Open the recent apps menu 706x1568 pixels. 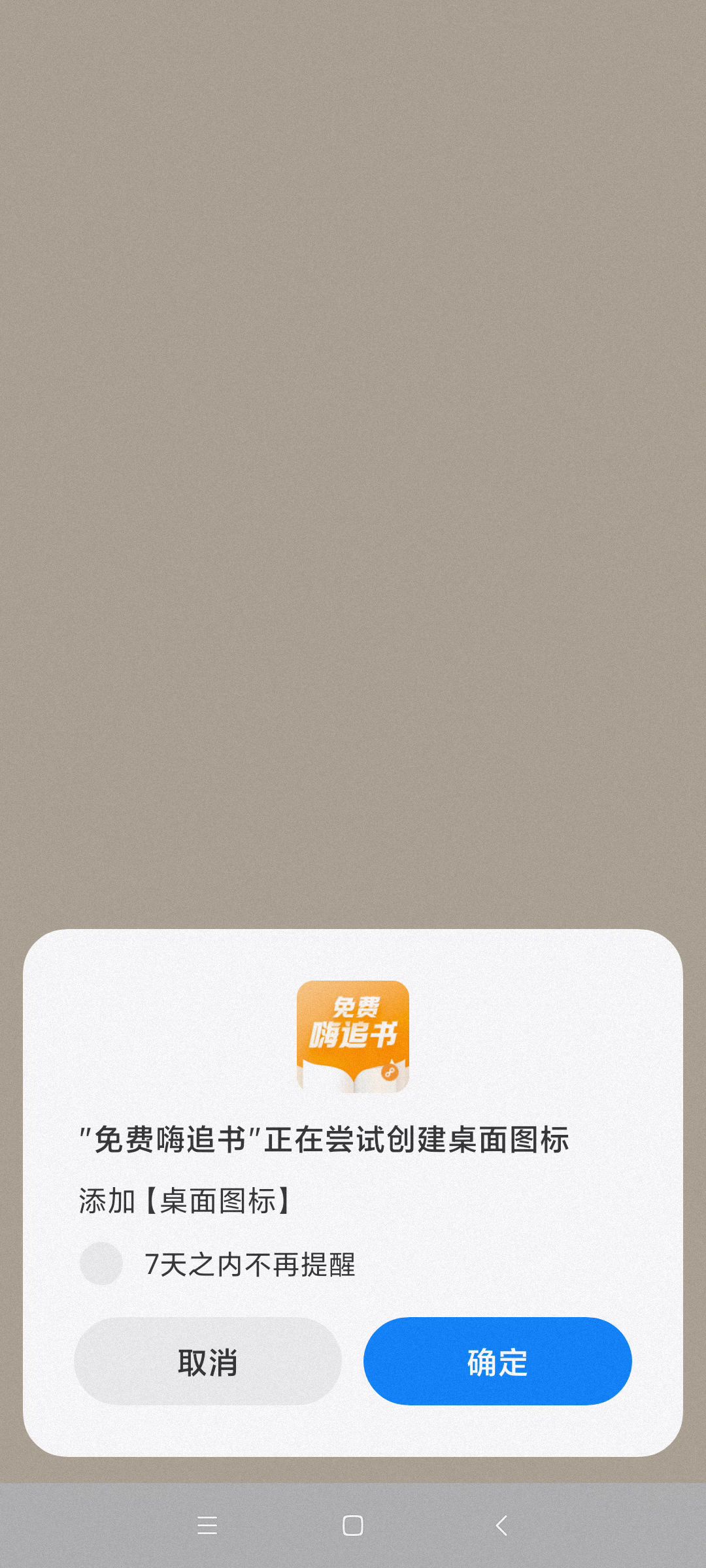(207, 1526)
